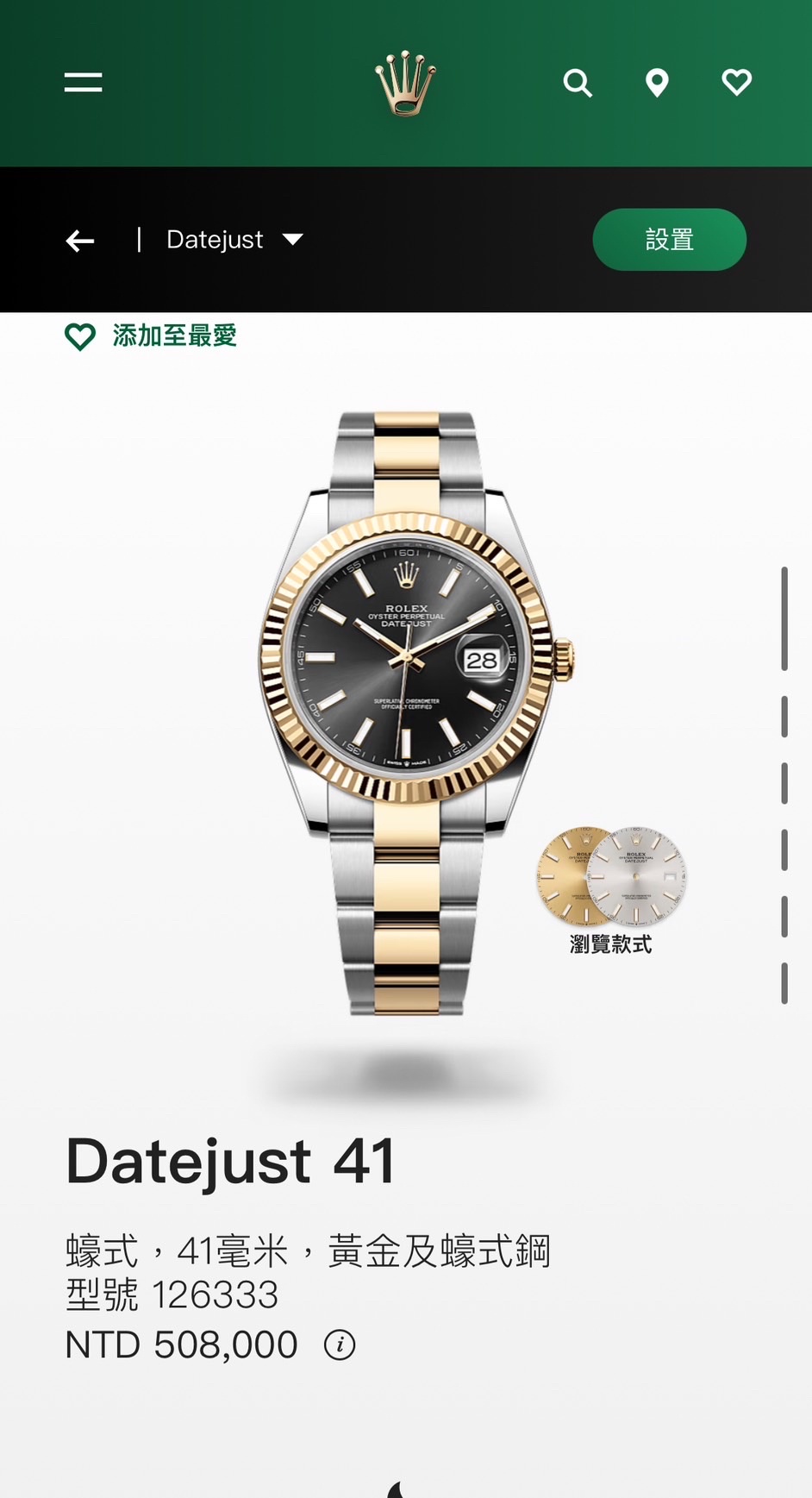The image size is (812, 1498).
Task: Jump to the second page indicator segment
Action: point(784,717)
